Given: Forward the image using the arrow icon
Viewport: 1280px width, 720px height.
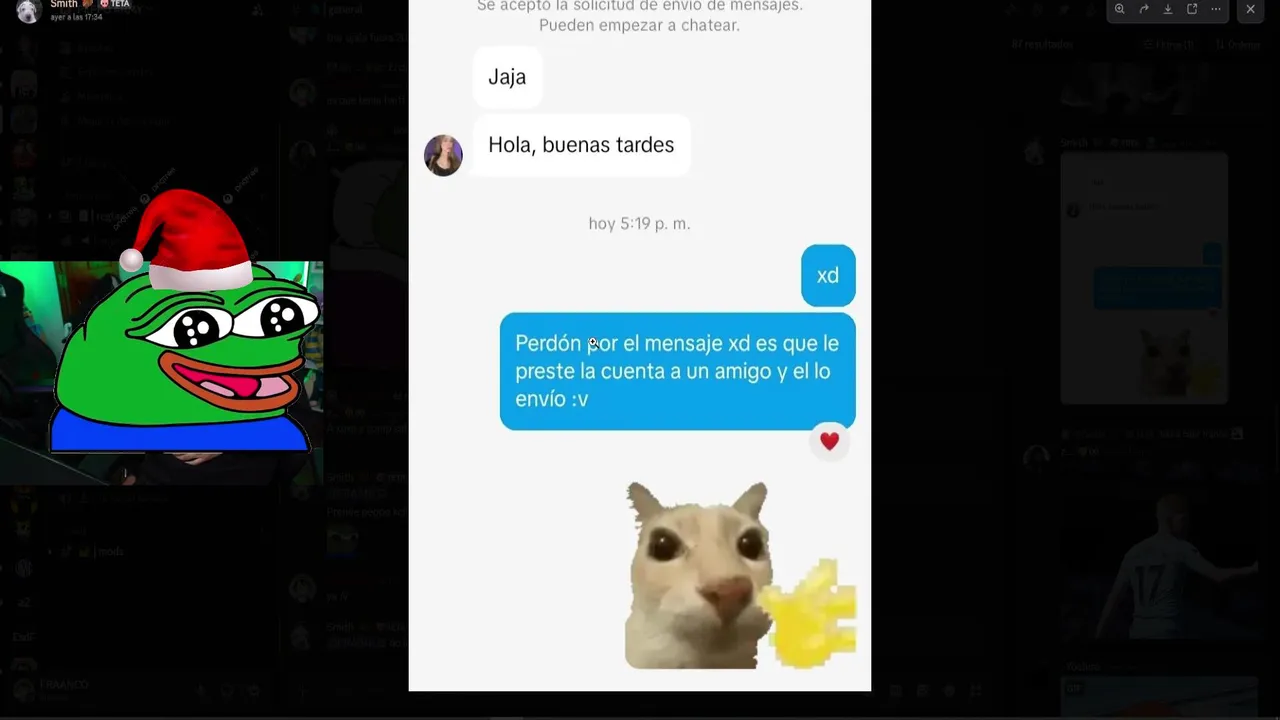Looking at the screenshot, I should click(x=1144, y=9).
